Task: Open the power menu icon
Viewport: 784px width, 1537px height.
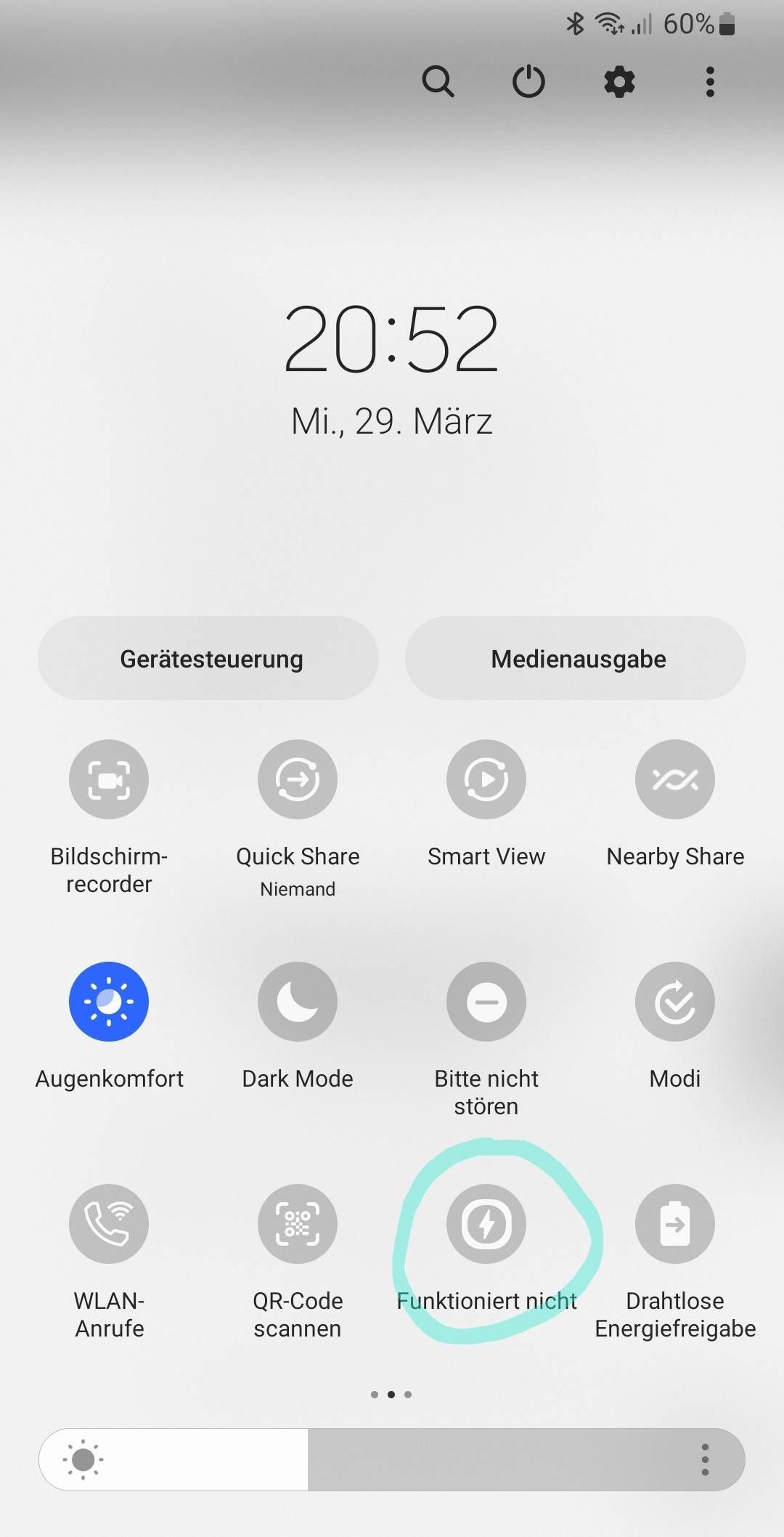Action: (528, 81)
